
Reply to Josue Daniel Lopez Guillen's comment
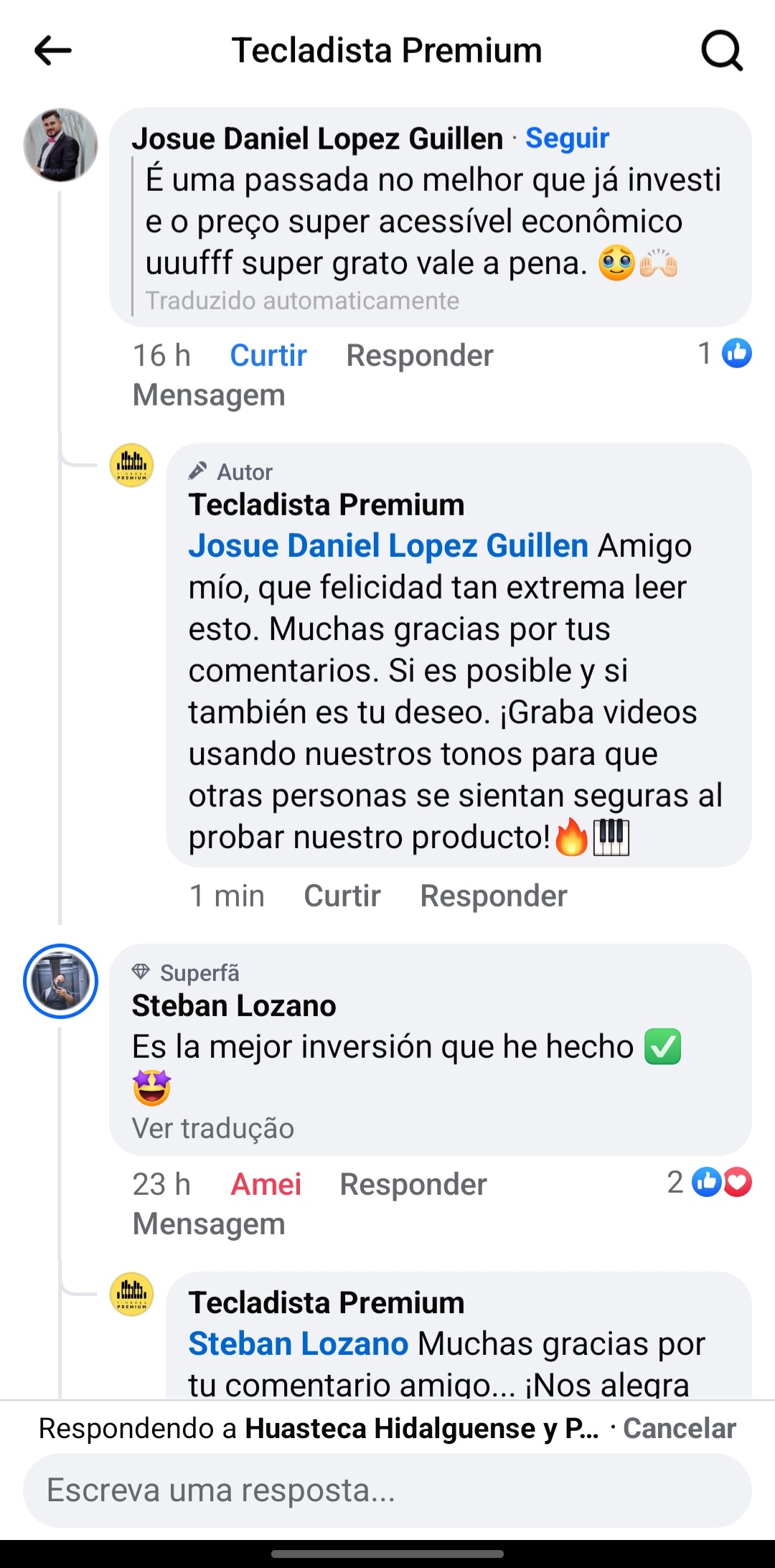(x=419, y=356)
